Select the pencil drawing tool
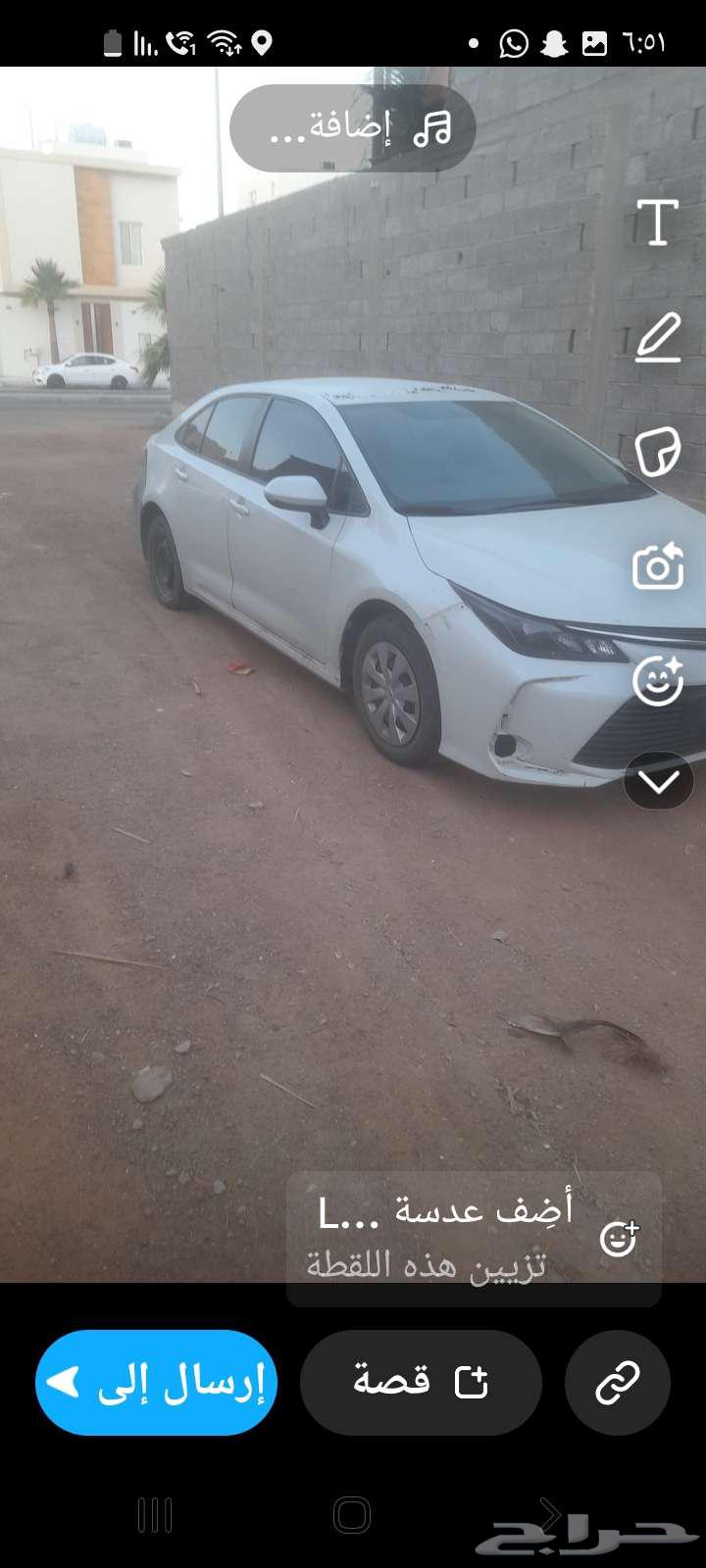The width and height of the screenshot is (706, 1568). [657, 337]
